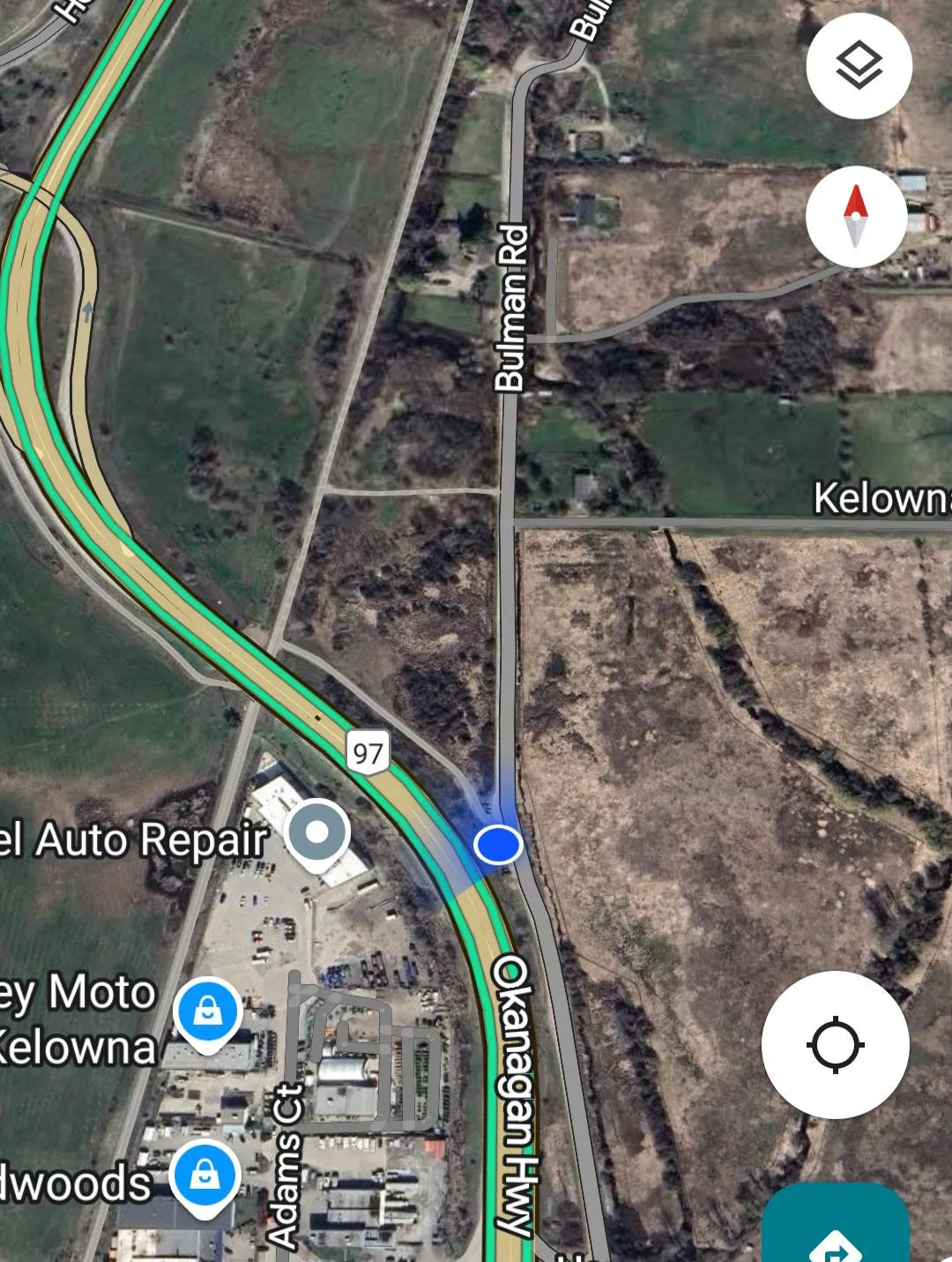Tap the compass to reset orientation
952x1262 pixels.
pos(856,217)
